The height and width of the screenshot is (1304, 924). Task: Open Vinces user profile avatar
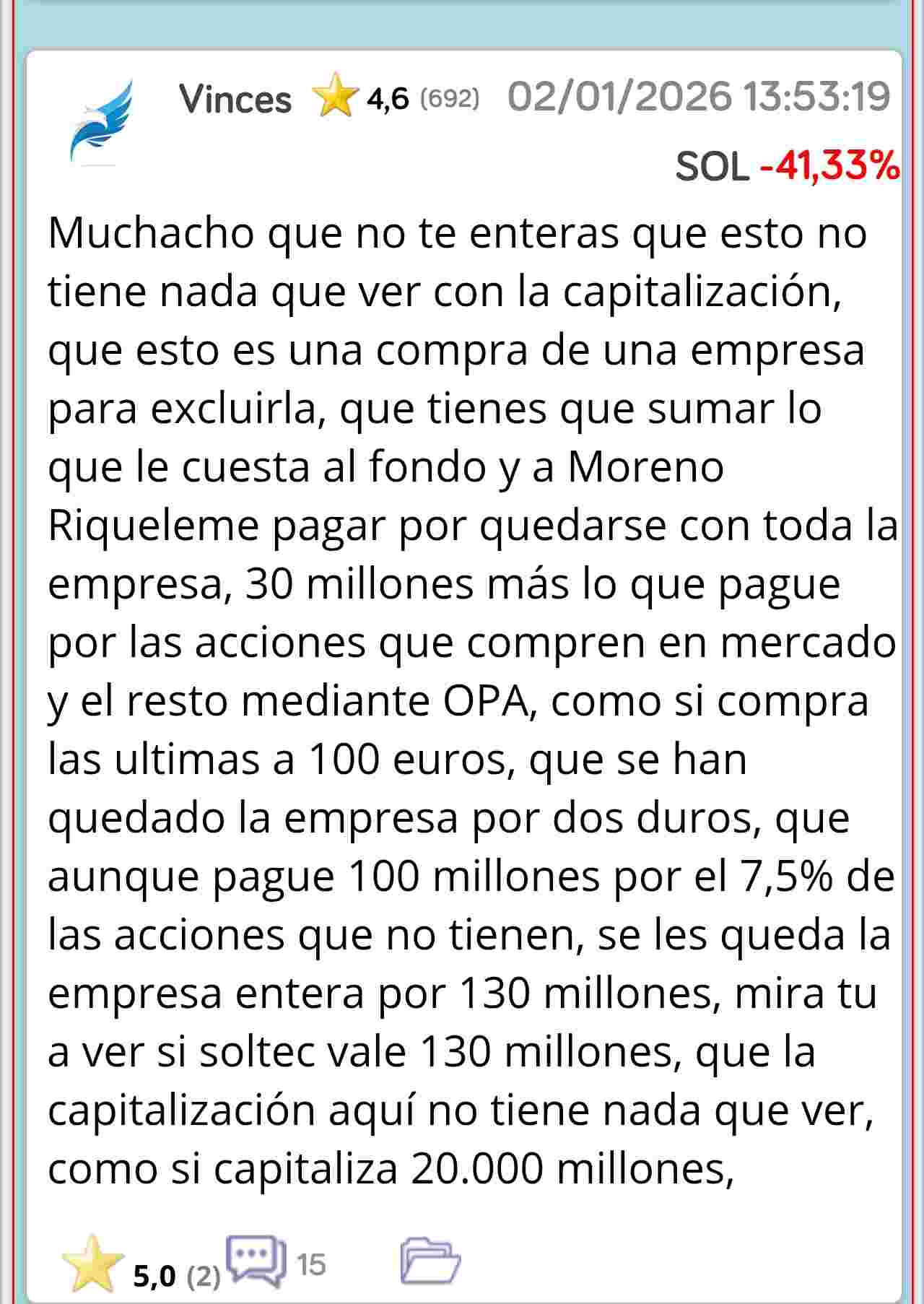[102, 121]
